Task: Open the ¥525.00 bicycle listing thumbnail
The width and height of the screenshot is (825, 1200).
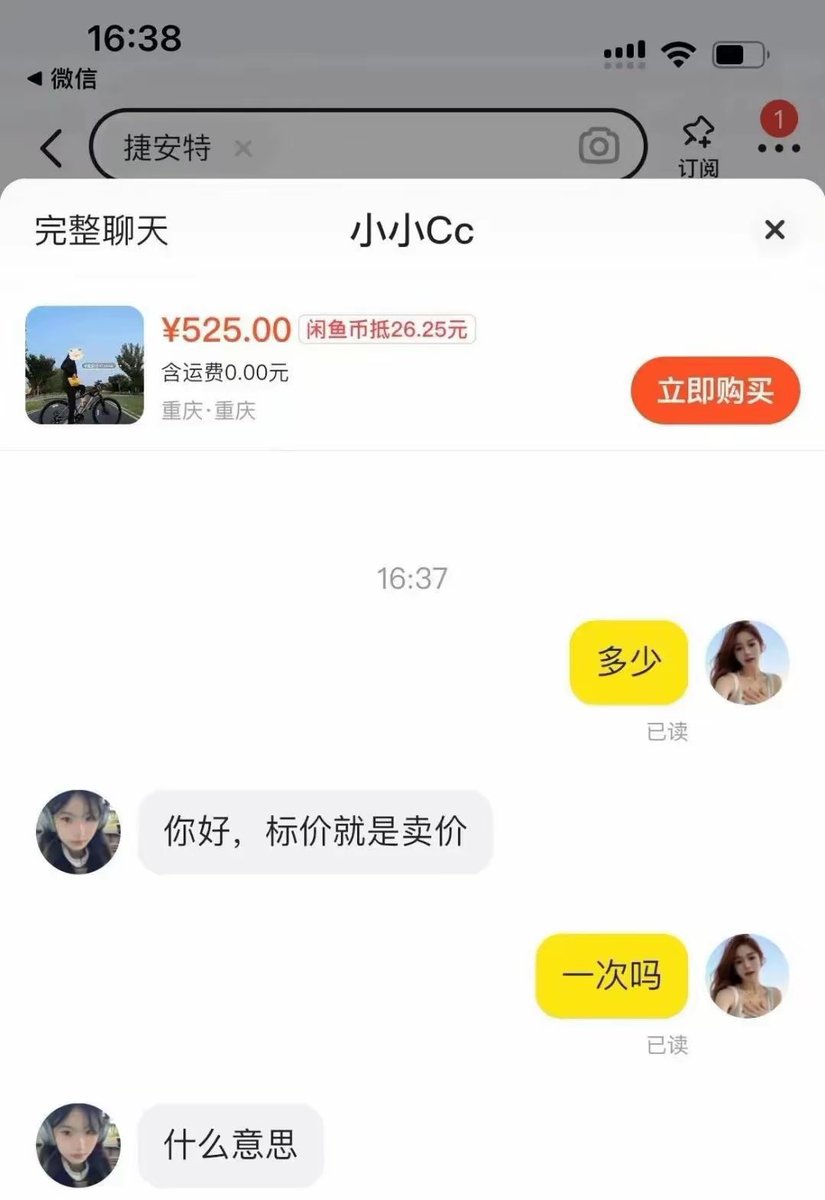Action: [x=85, y=365]
